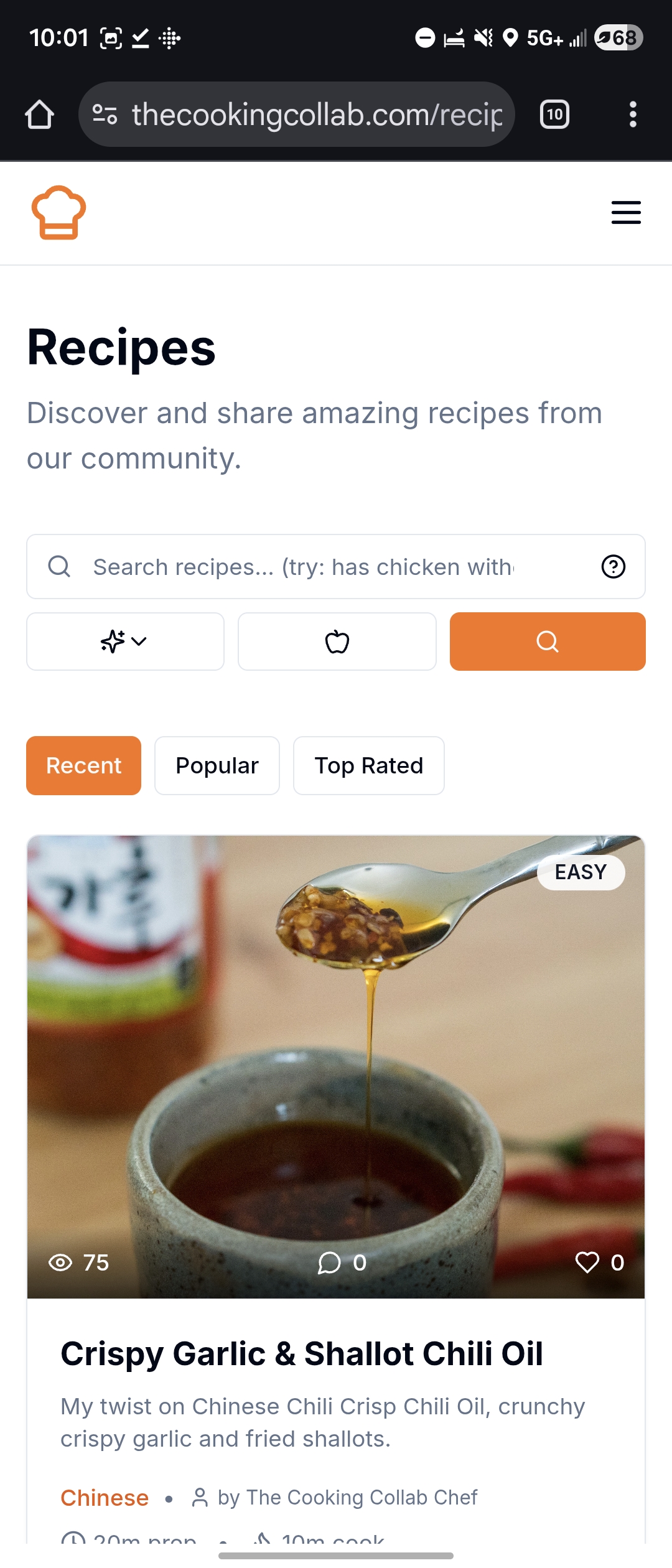Click the apple dietary filter icon
The image size is (672, 1568).
click(337, 642)
